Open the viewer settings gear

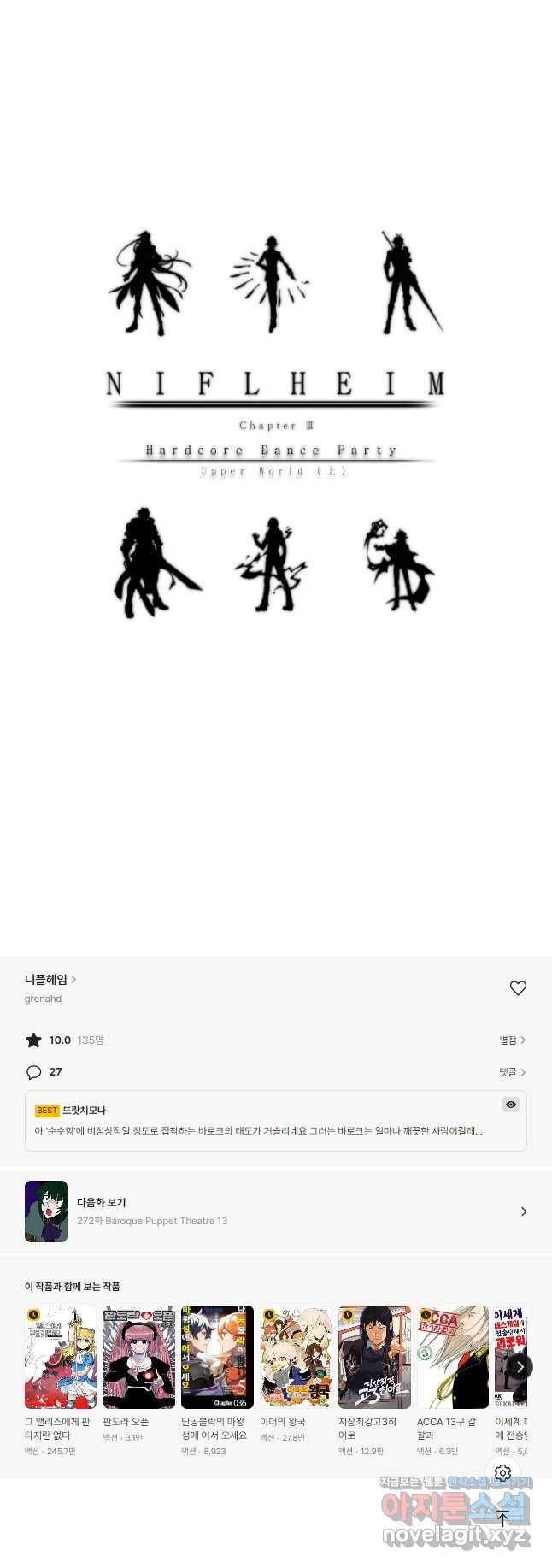pos(503,1473)
